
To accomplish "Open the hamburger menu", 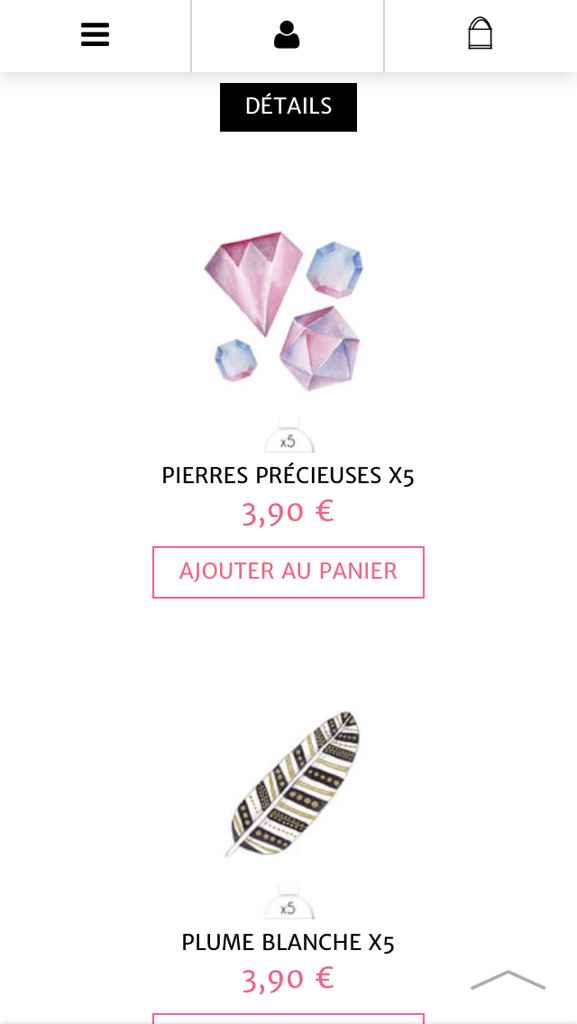I will (x=95, y=35).
